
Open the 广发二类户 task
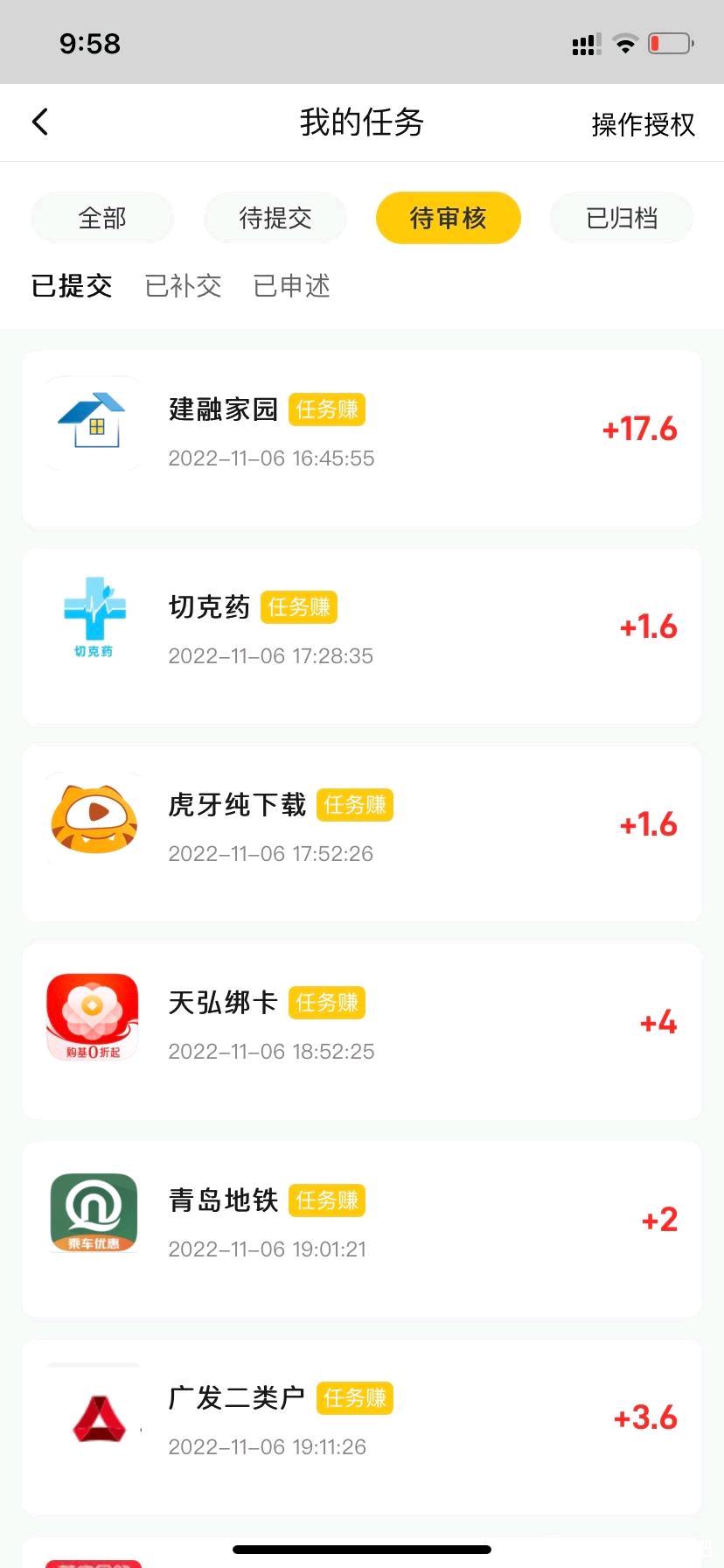(x=361, y=1427)
